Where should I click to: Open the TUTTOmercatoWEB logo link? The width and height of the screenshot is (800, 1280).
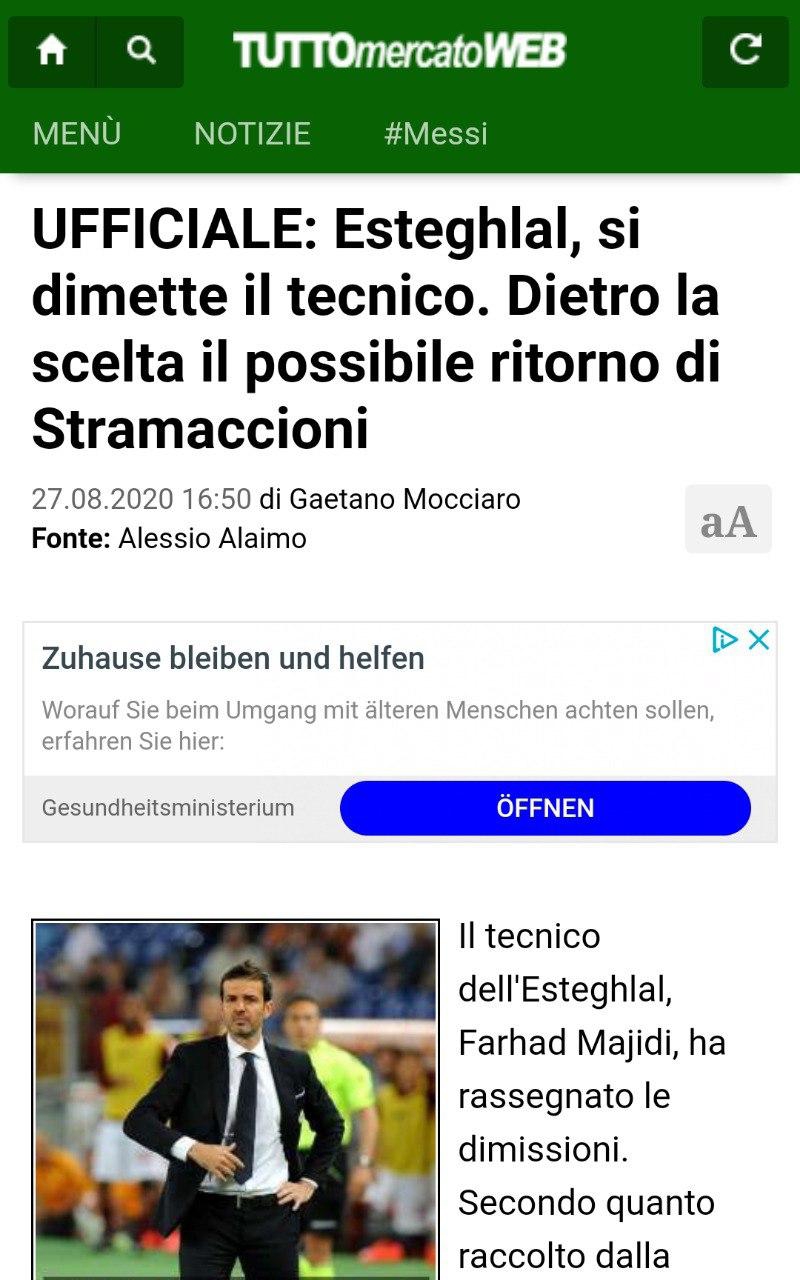click(400, 51)
